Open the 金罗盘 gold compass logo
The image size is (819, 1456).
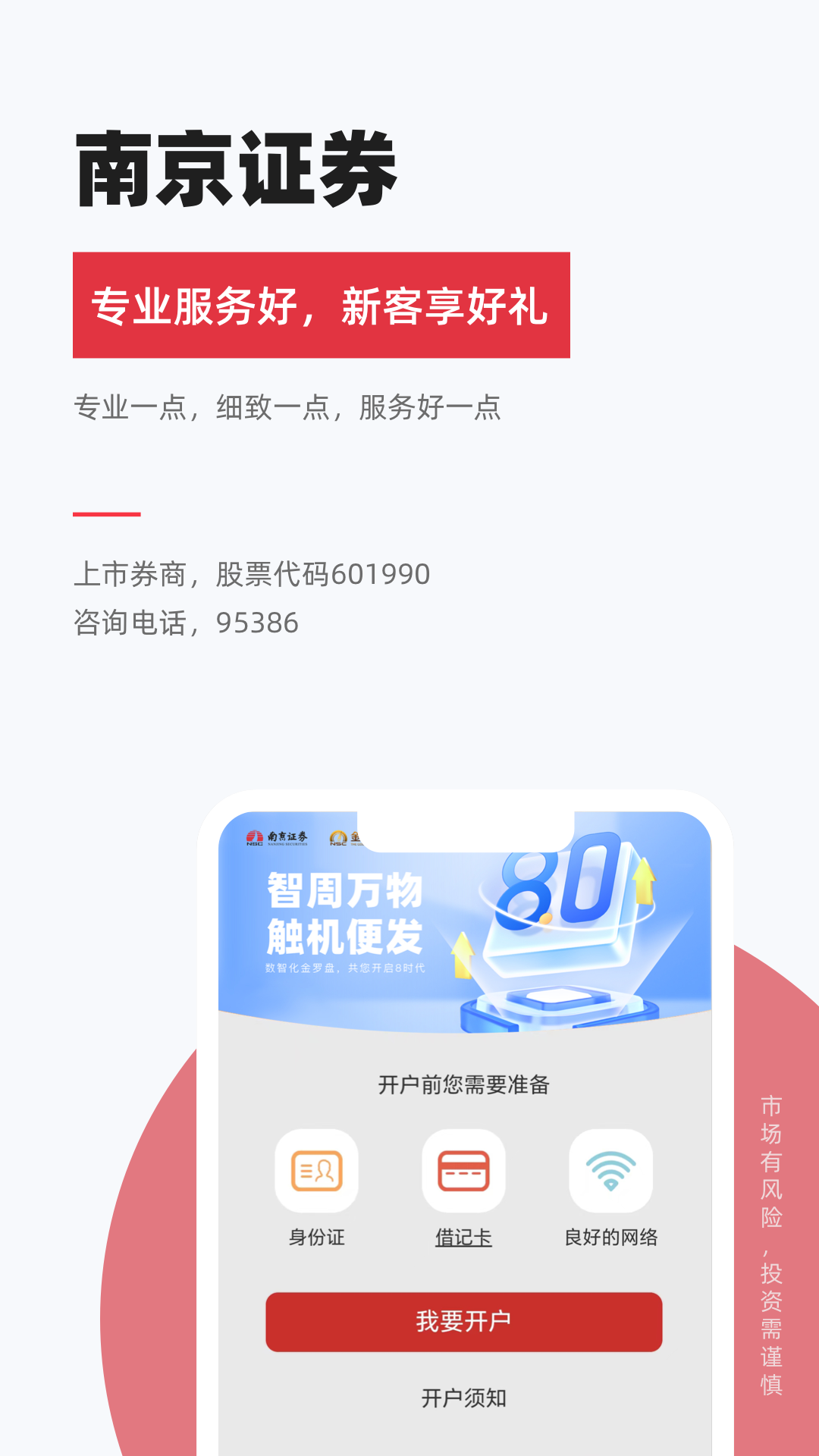pos(345,838)
